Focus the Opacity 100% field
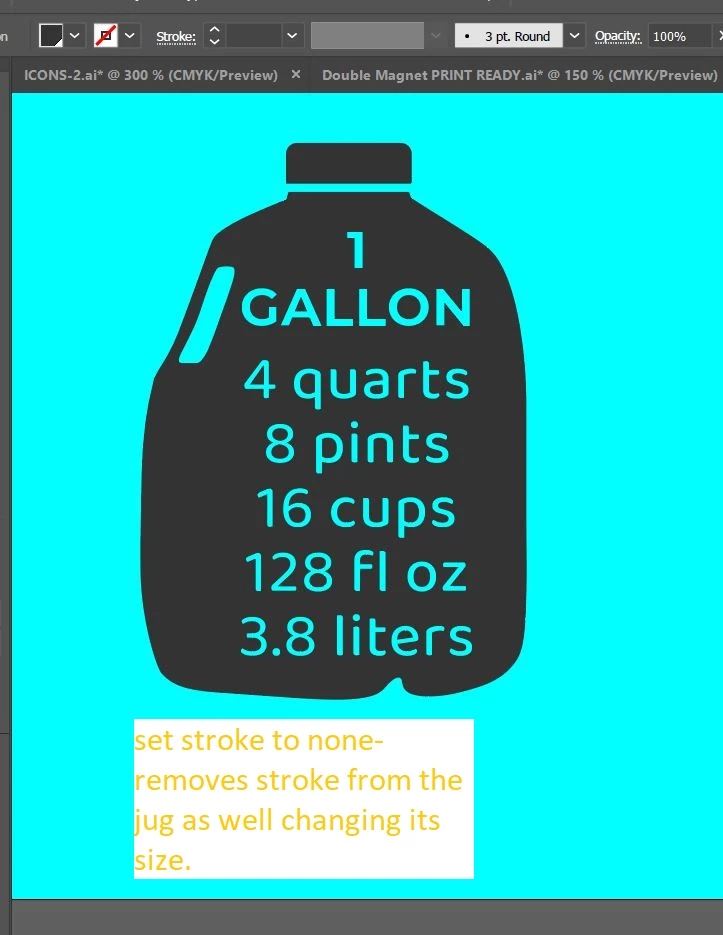The image size is (723, 935). 680,36
